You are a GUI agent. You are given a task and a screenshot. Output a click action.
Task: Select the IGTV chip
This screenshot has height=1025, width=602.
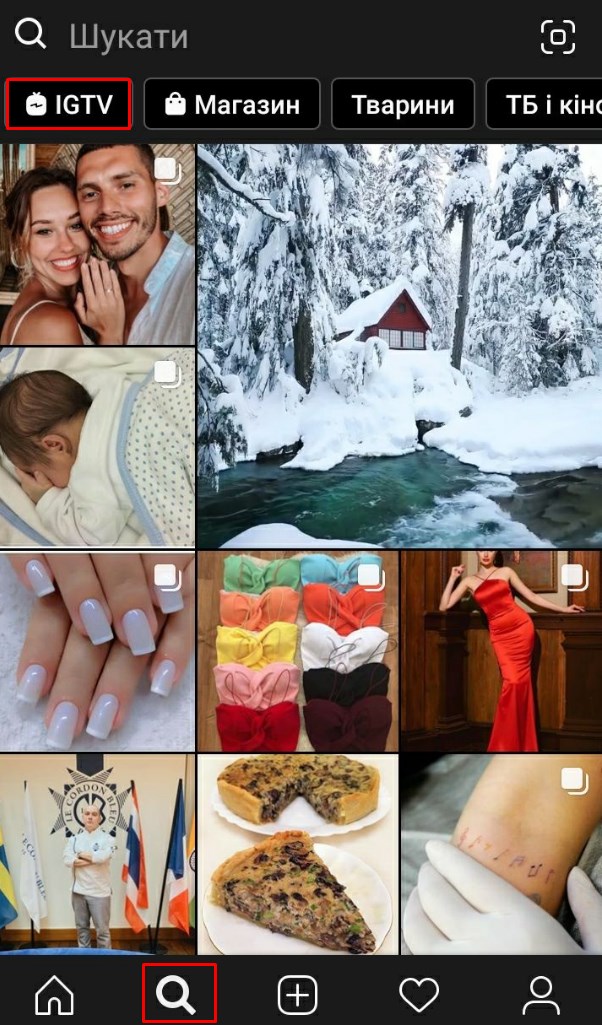click(69, 104)
